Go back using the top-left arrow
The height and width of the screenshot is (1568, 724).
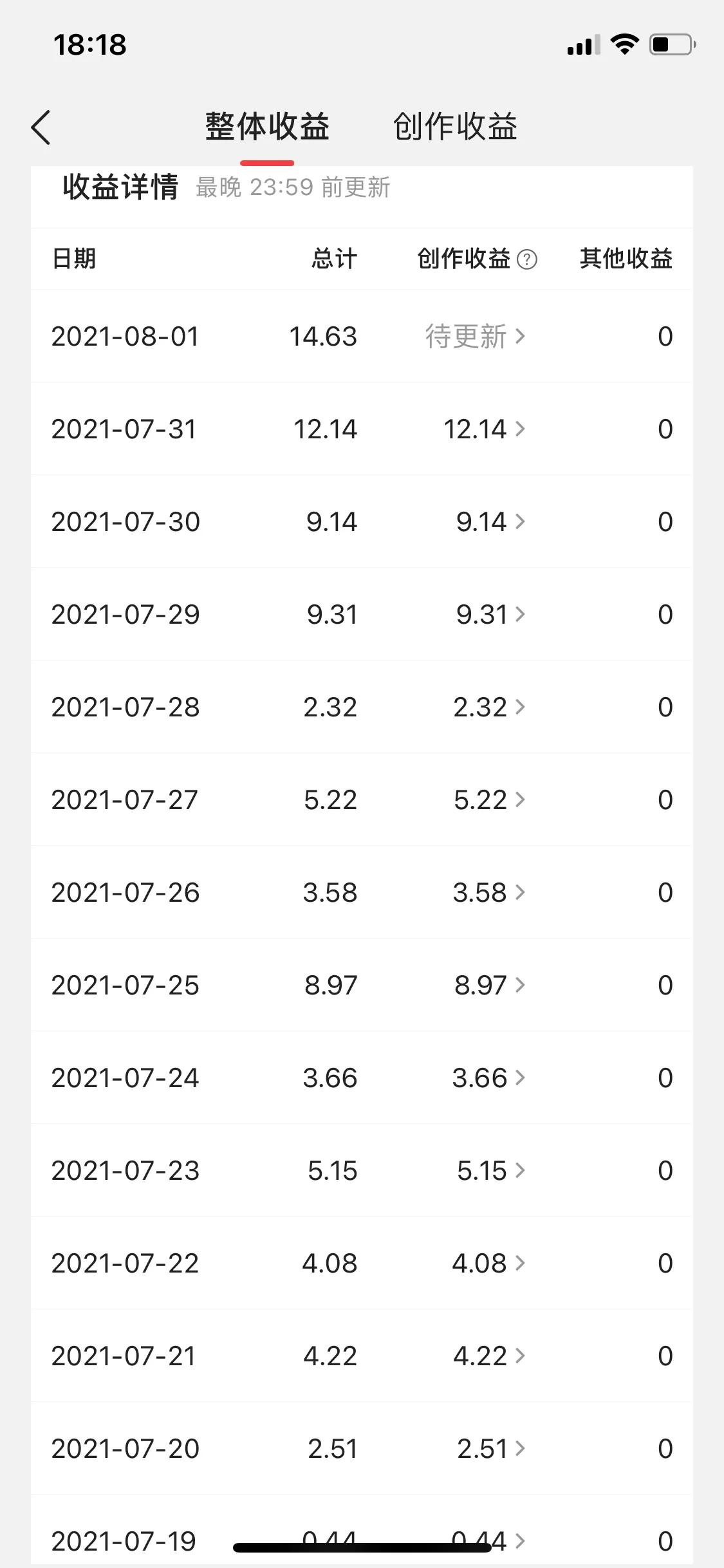(x=41, y=127)
